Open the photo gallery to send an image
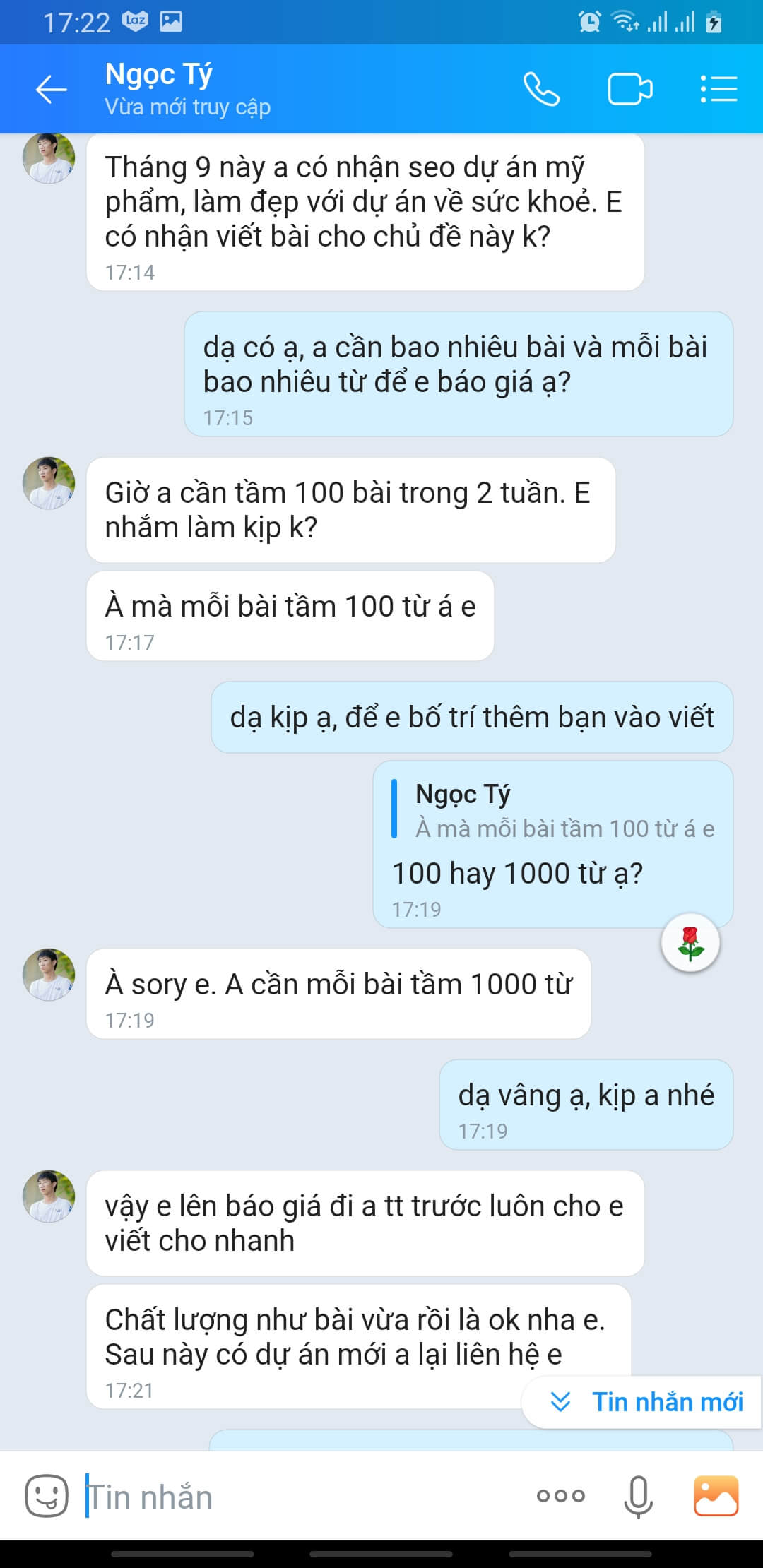The height and width of the screenshot is (1568, 763). pyautogui.click(x=716, y=1495)
